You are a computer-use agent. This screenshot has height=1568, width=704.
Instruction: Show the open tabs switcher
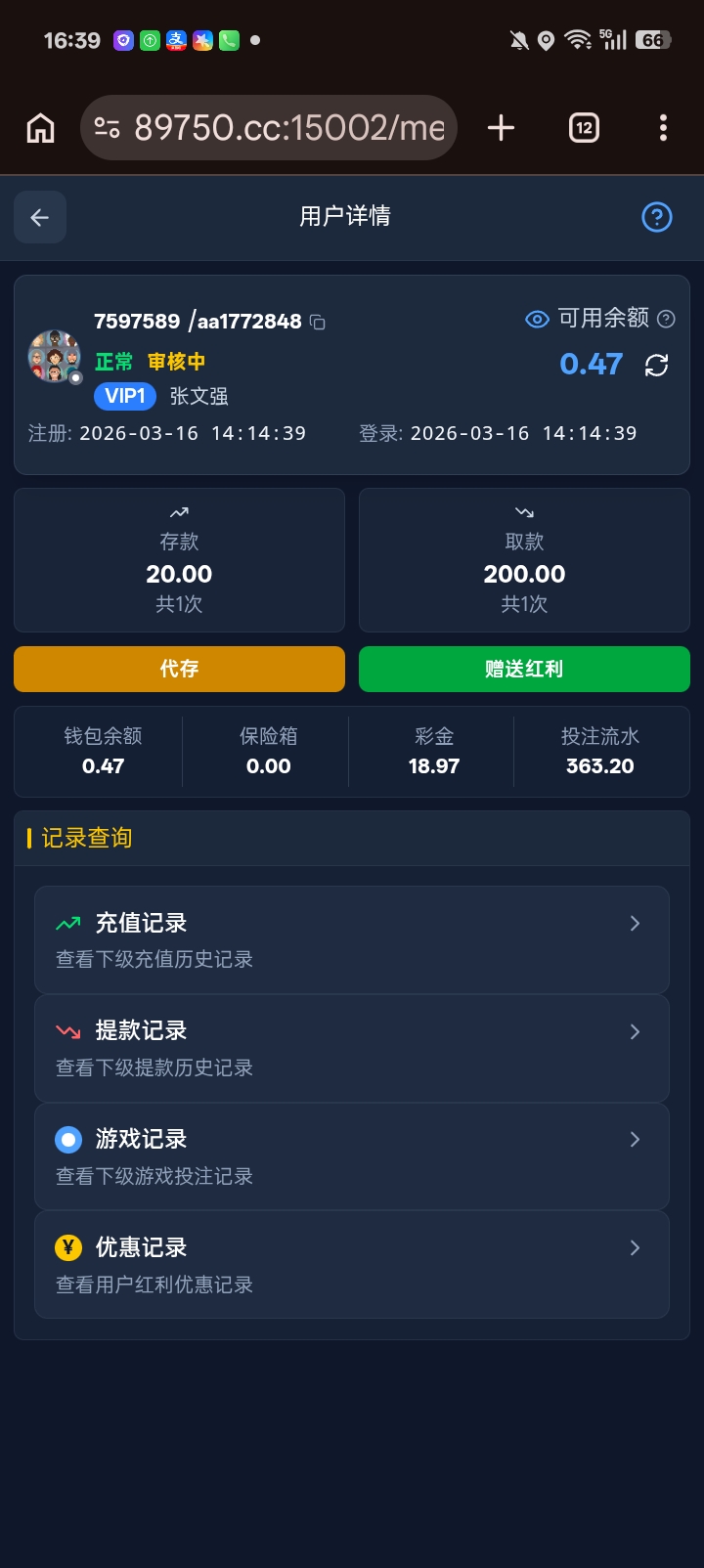tap(584, 128)
